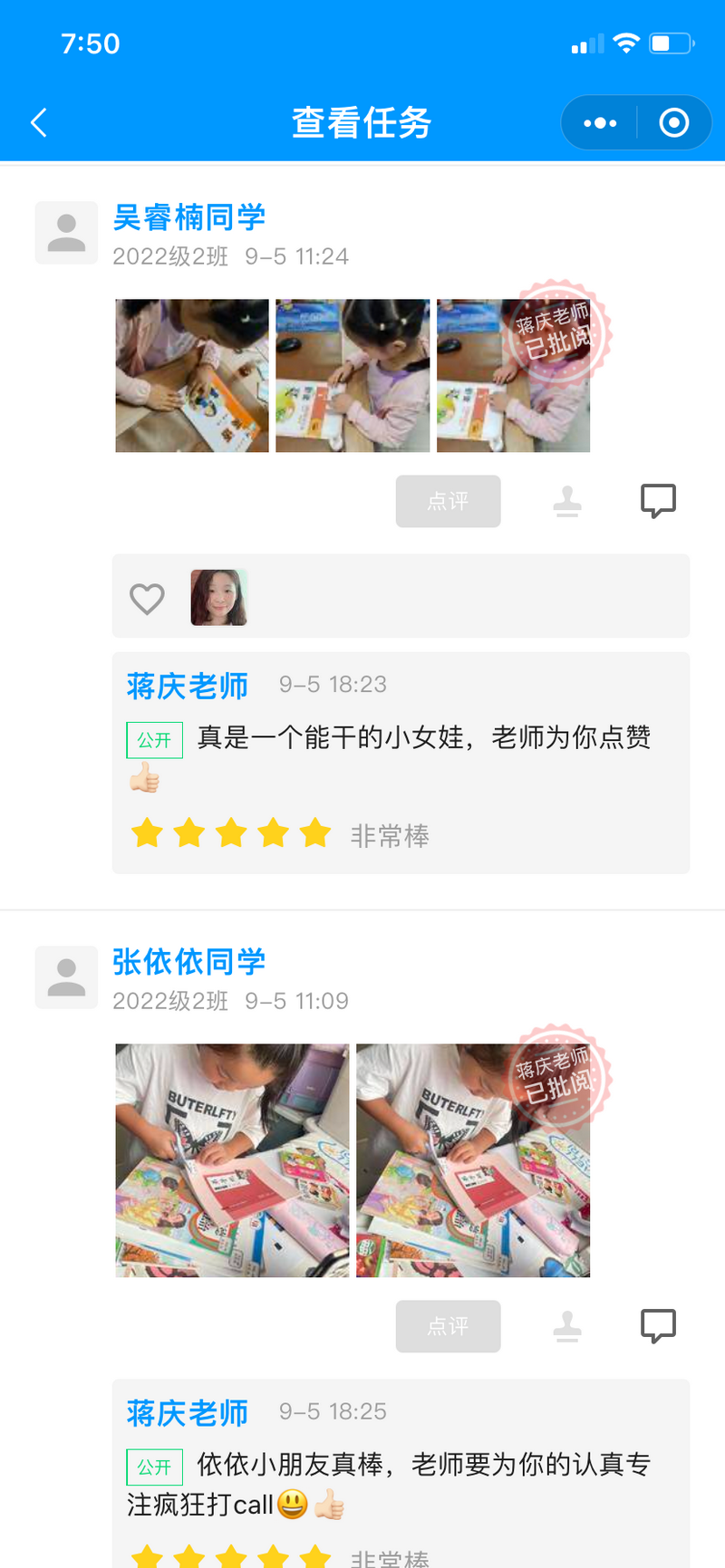Open 张依依同学's profile name
Screen dimensions: 725x1568
(x=188, y=962)
